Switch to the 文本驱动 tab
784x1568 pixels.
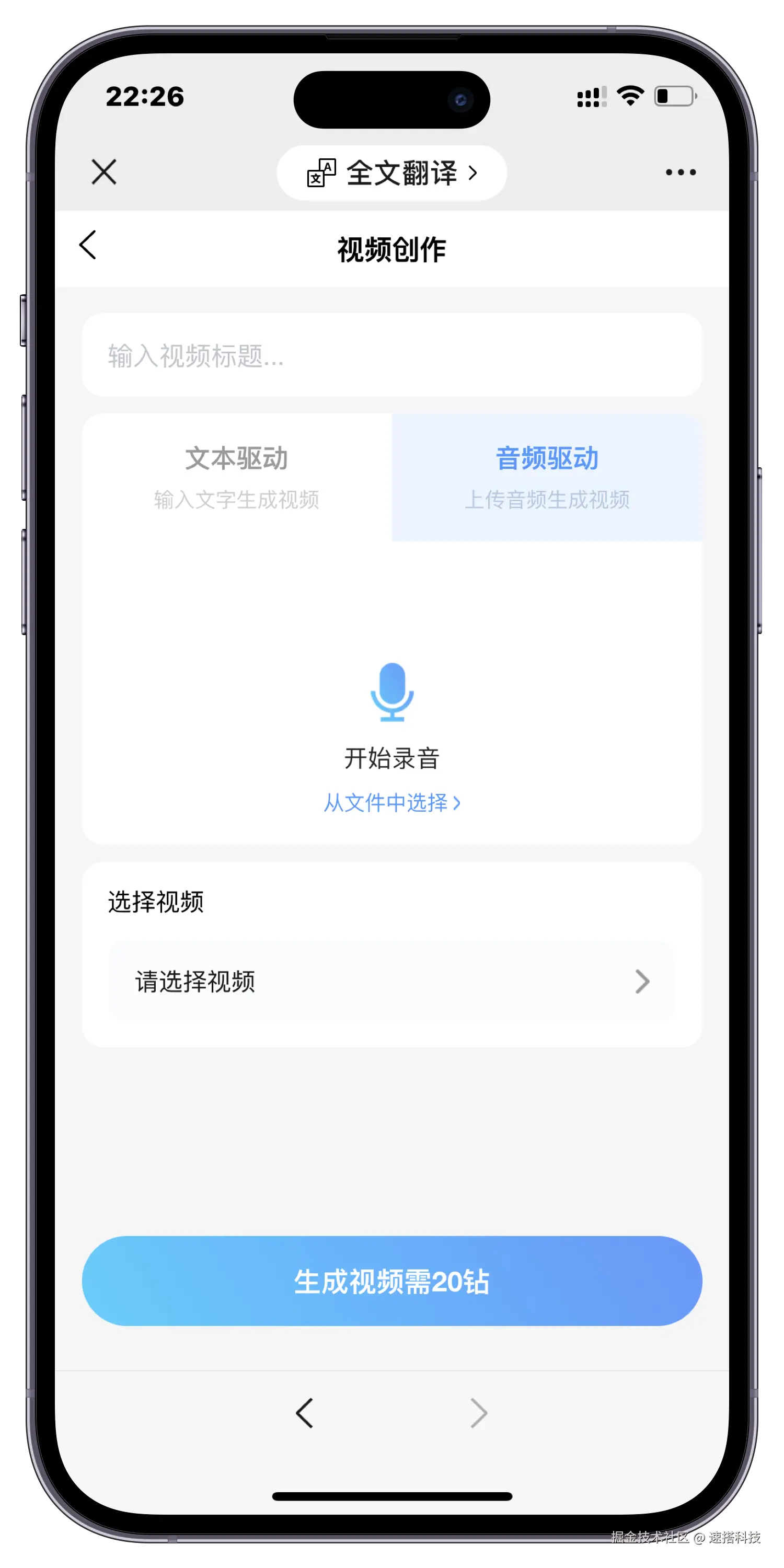[237, 477]
